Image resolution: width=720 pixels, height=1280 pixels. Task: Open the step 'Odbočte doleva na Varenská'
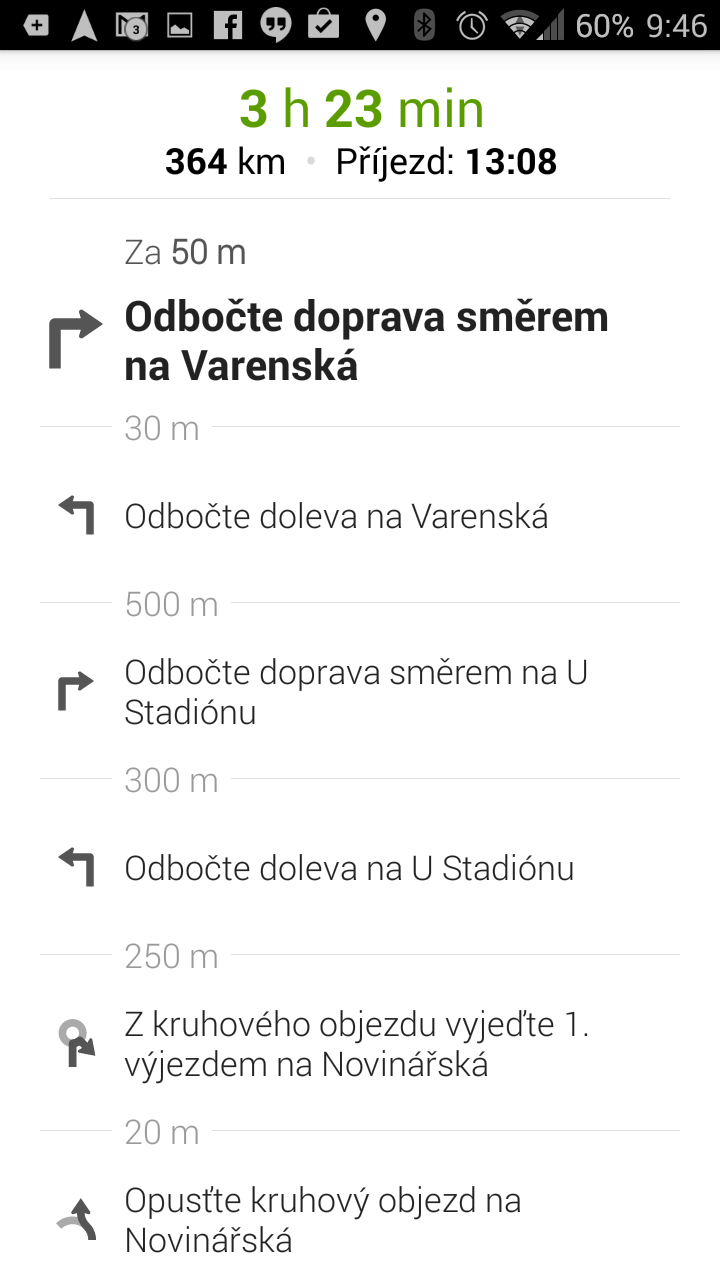click(x=360, y=516)
